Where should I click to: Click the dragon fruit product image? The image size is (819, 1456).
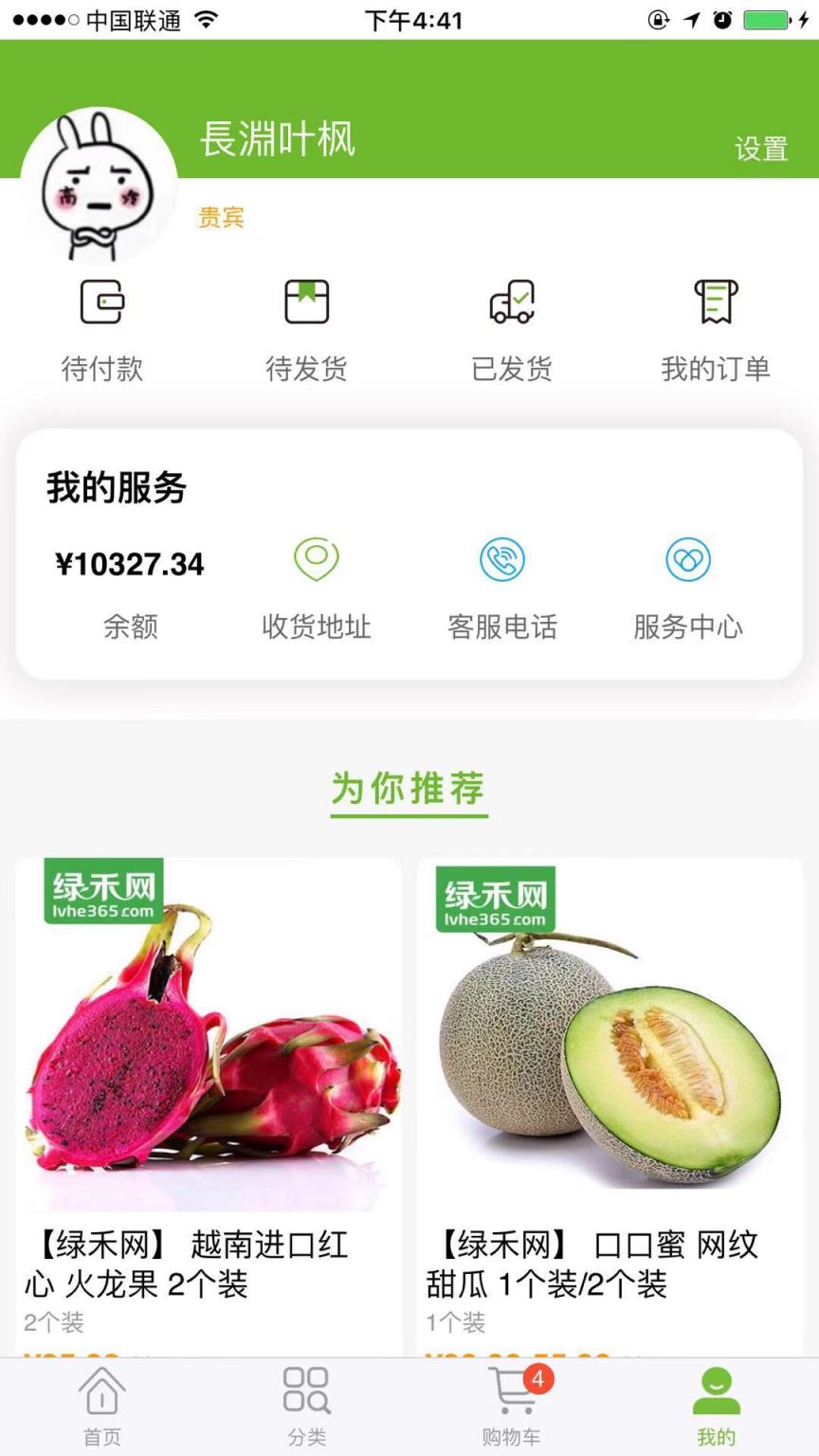207,1043
